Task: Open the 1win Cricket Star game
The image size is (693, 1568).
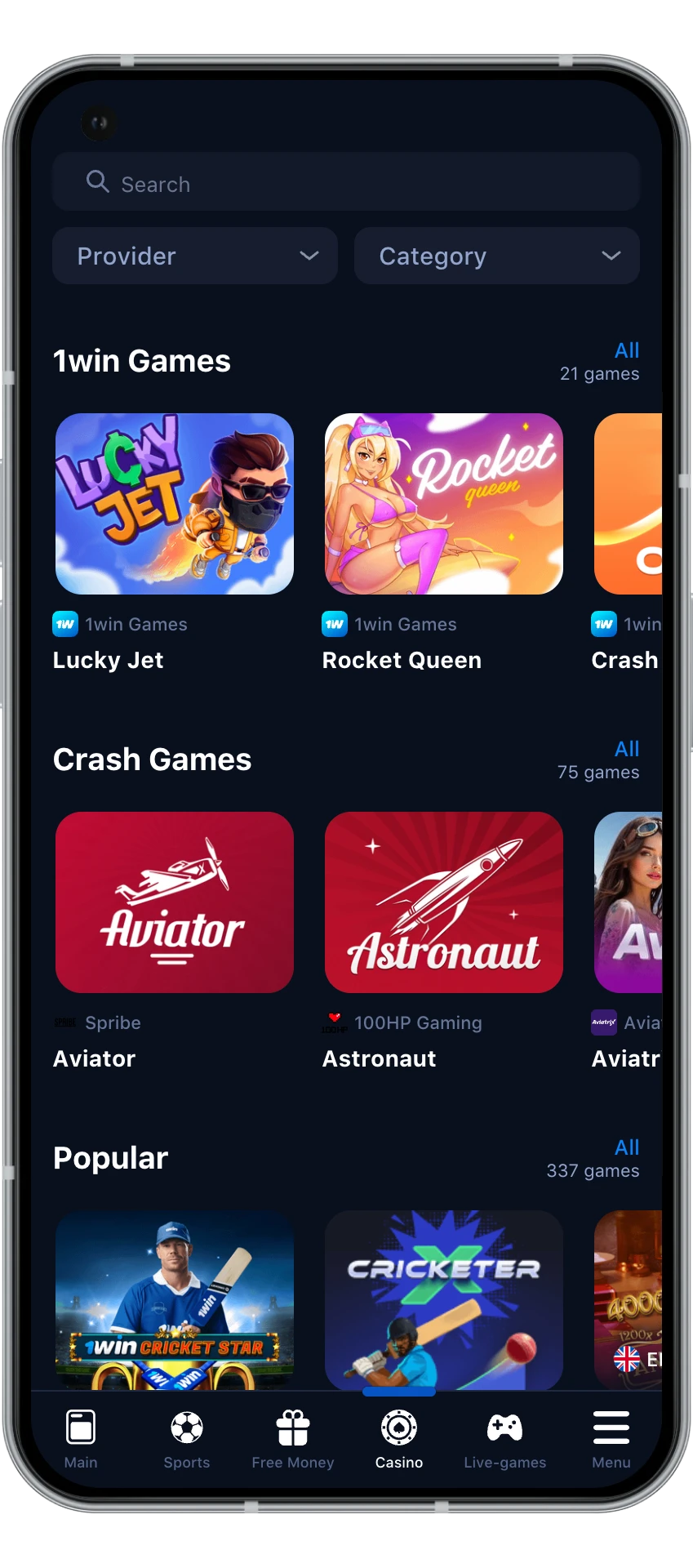Action: (x=175, y=1298)
